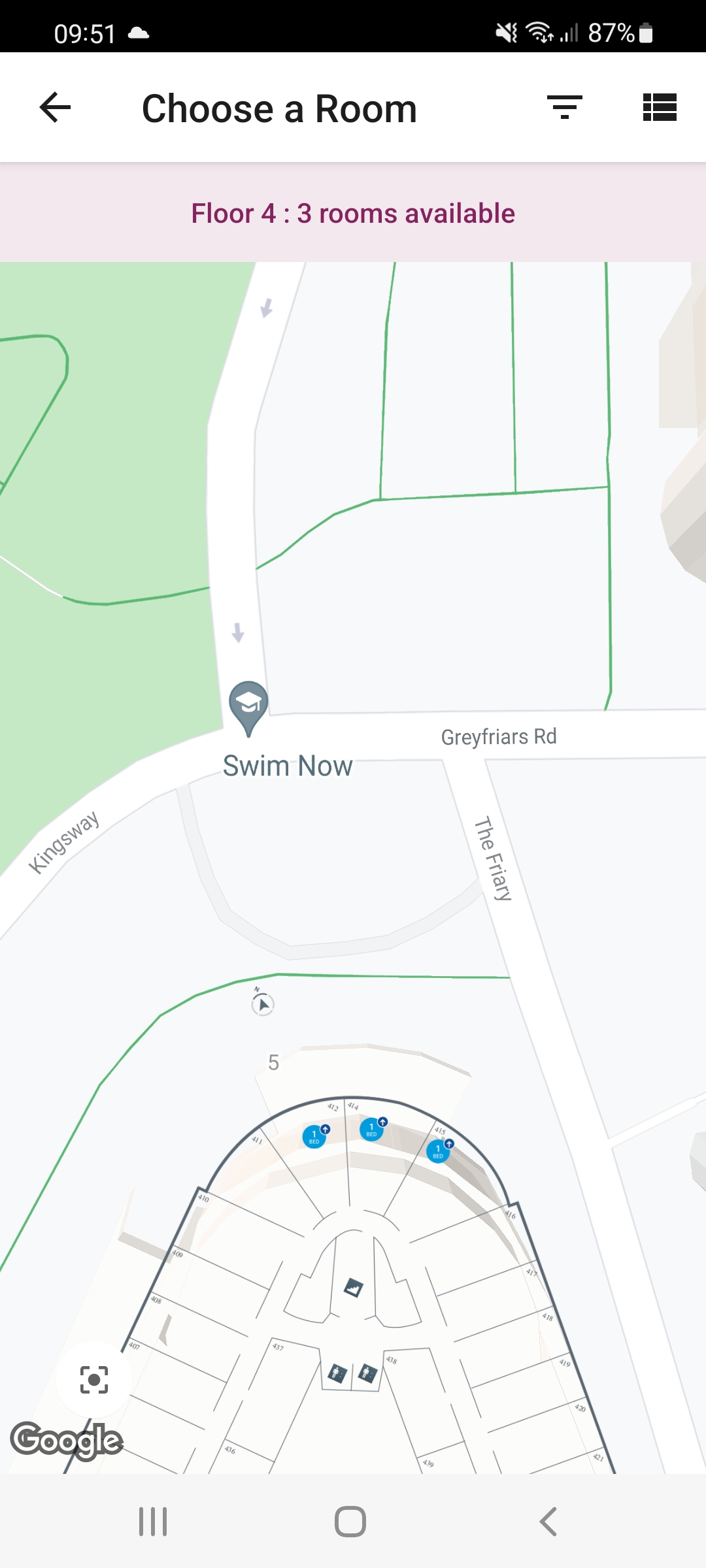Open recent apps from navigation bar
This screenshot has width=706, height=1568.
(x=153, y=1522)
